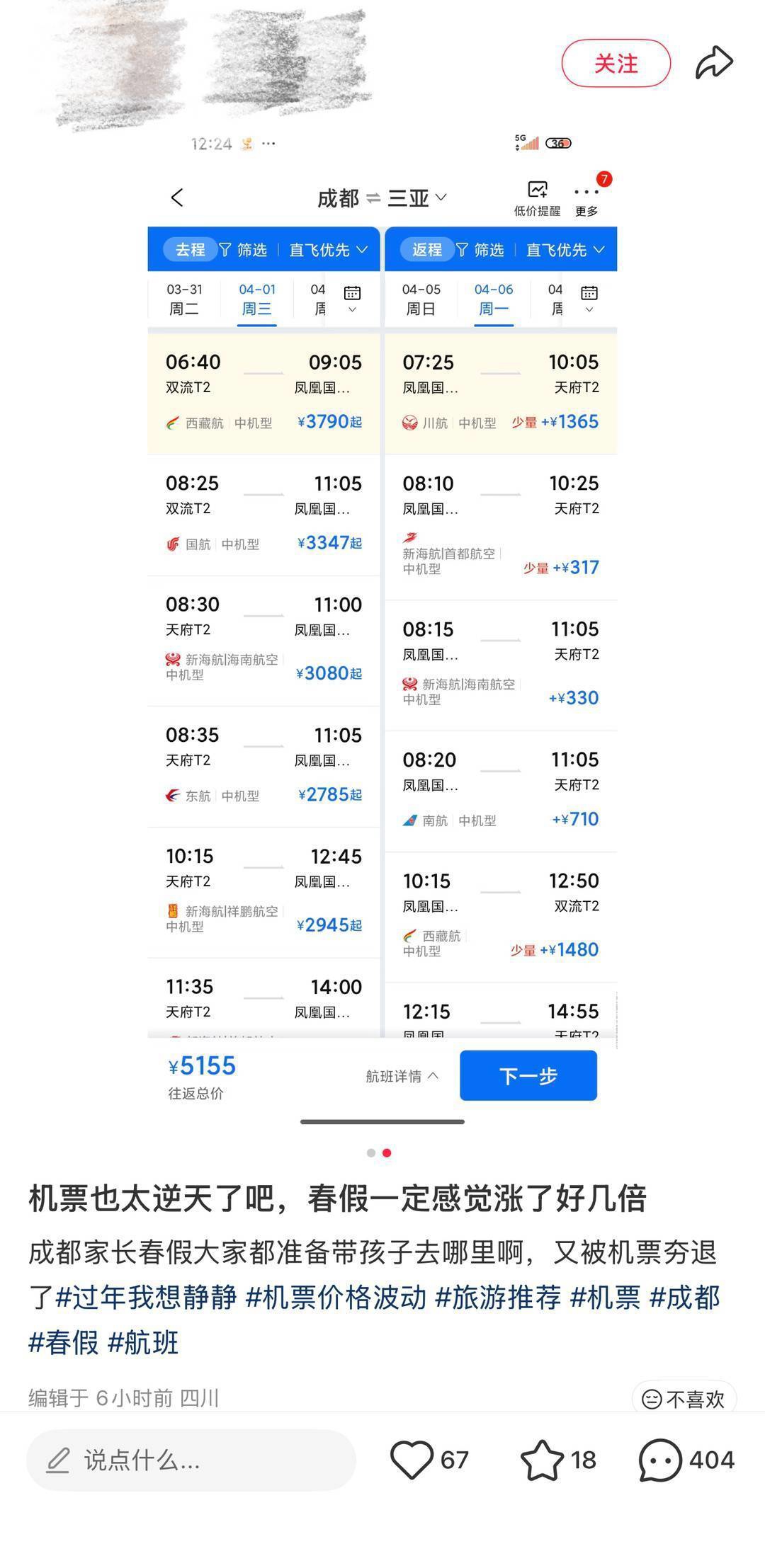
Task: Open hashtag #春假
Action: tap(64, 1342)
